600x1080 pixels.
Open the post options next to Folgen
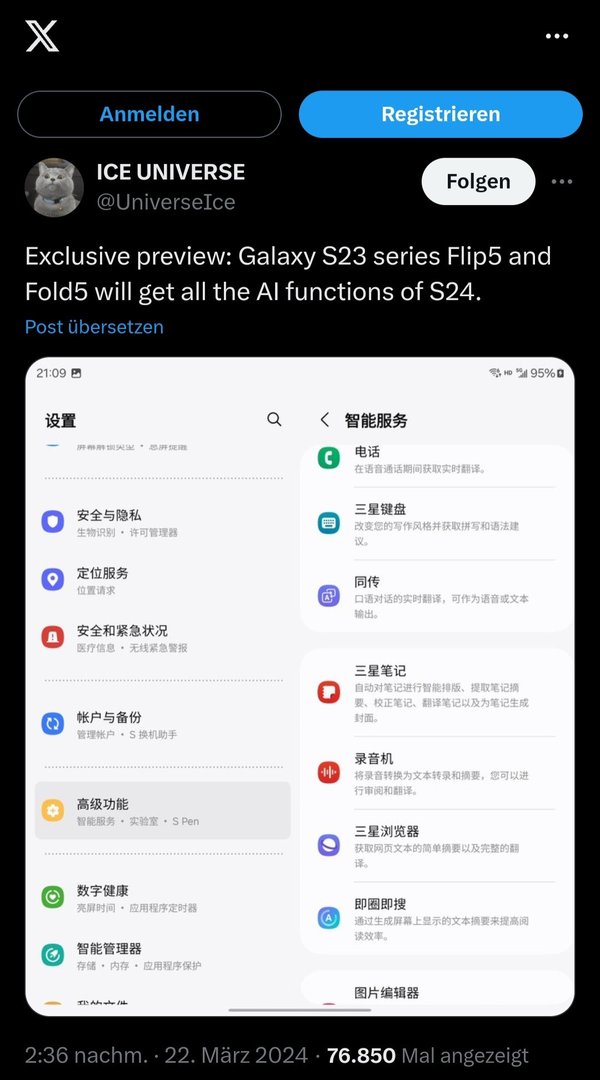(562, 182)
